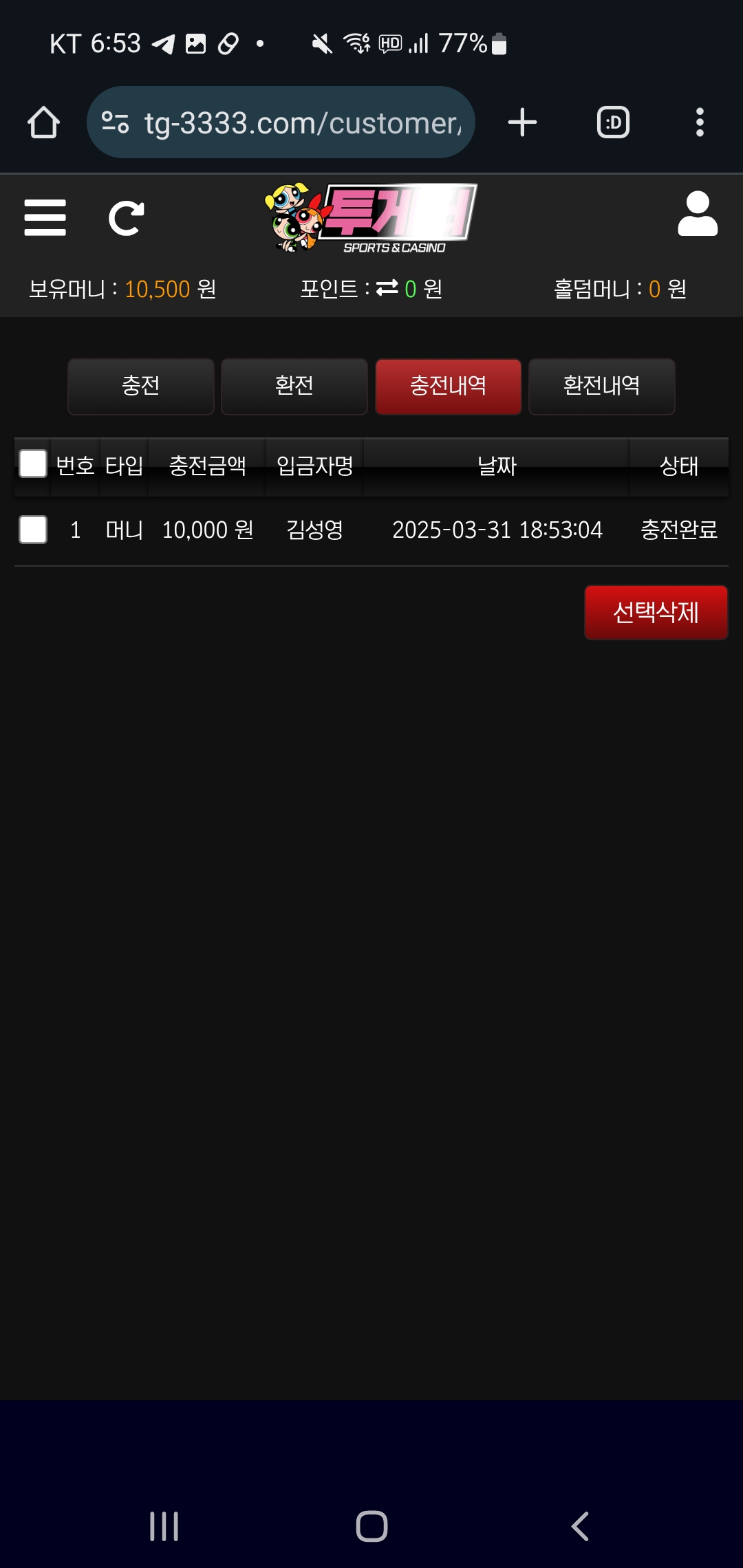Open the recent apps view
This screenshot has height=1568, width=743.
tap(164, 1526)
